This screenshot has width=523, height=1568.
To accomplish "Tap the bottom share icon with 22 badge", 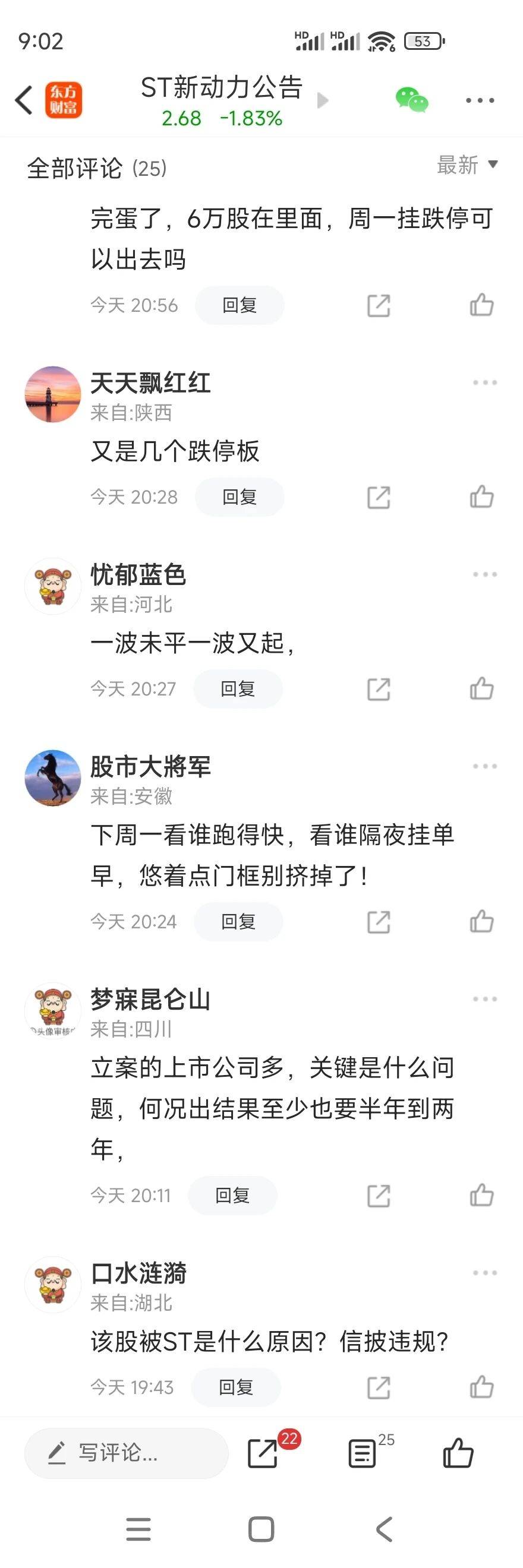I will click(x=263, y=1453).
